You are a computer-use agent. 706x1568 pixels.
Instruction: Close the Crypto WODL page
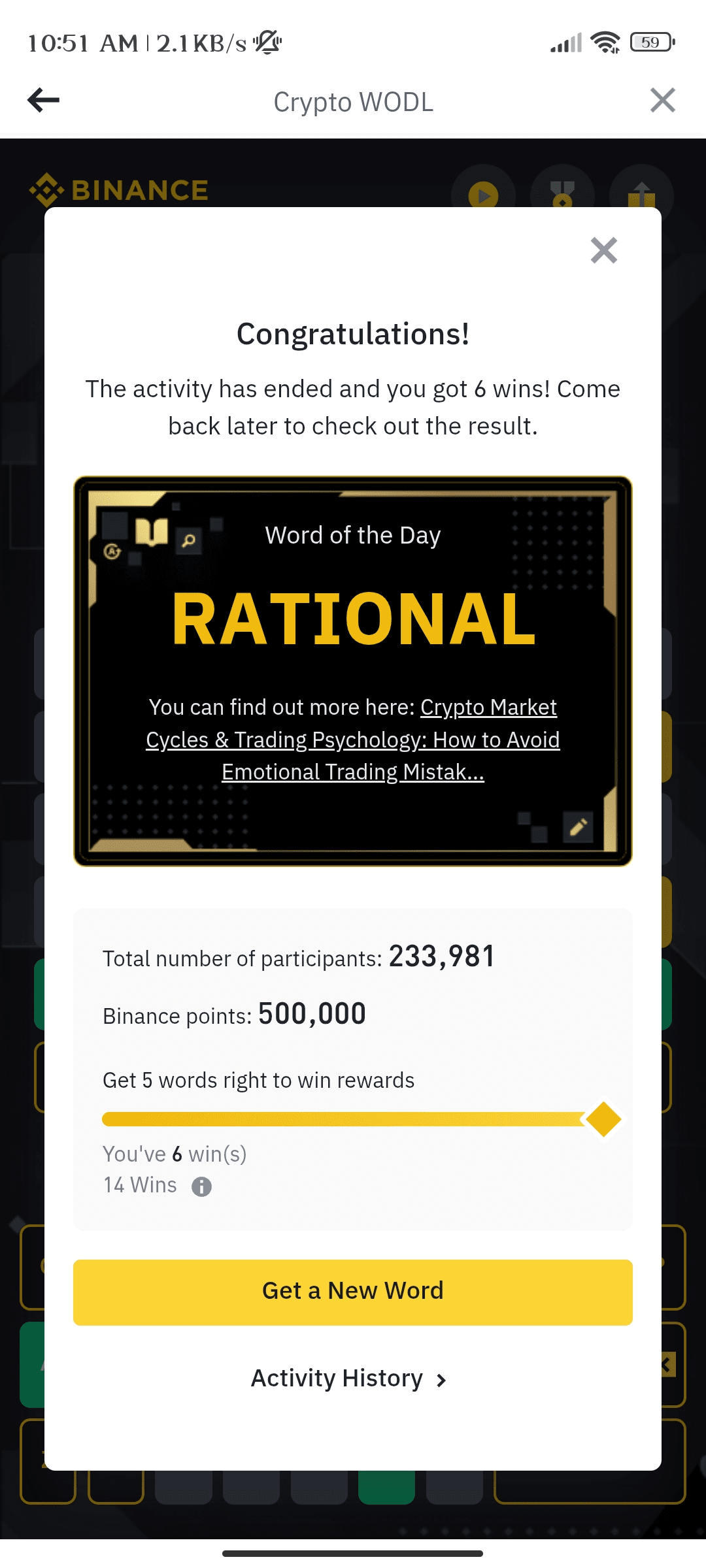(x=662, y=101)
